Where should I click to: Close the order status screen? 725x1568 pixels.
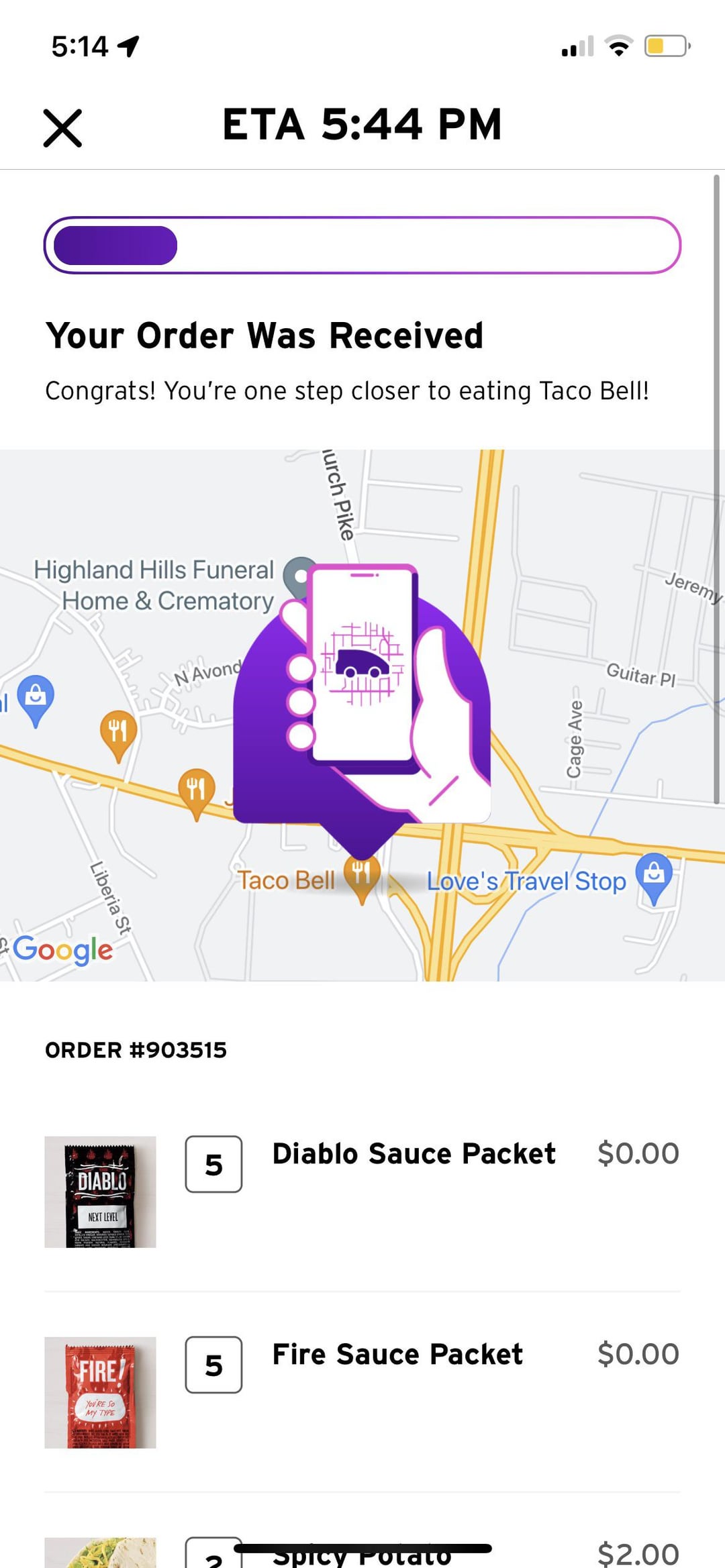[62, 127]
